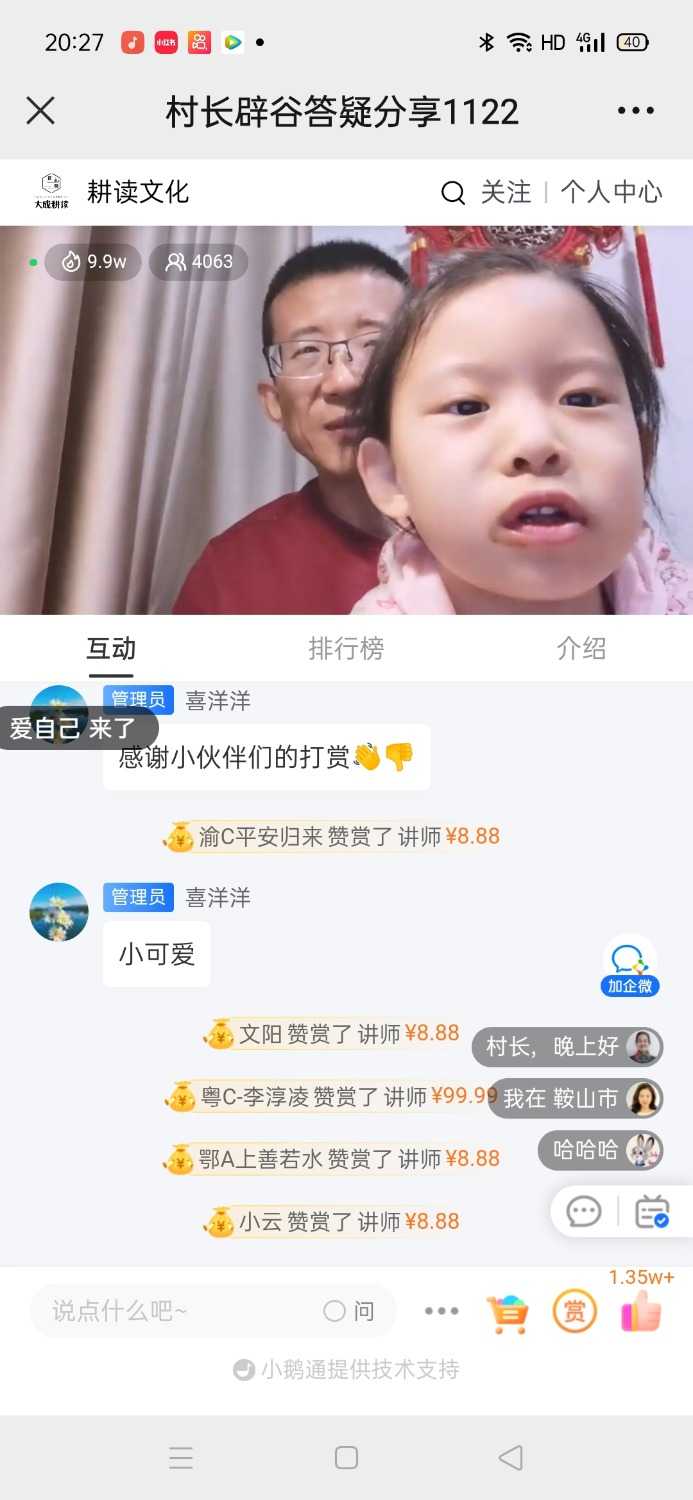Go back using system navigation
The height and width of the screenshot is (1500, 693).
pos(511,1457)
